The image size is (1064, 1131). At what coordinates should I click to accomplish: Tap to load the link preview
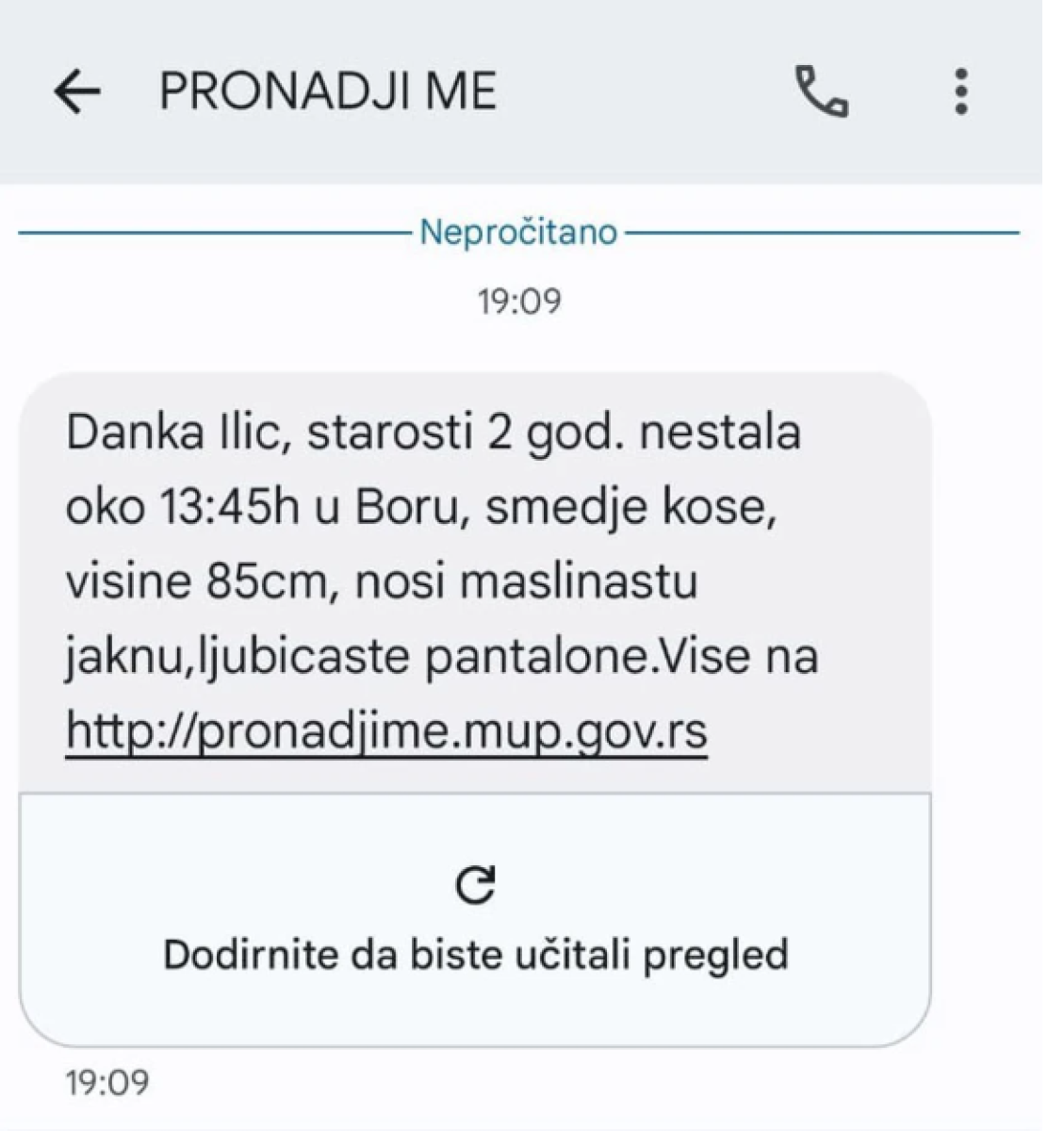475,919
